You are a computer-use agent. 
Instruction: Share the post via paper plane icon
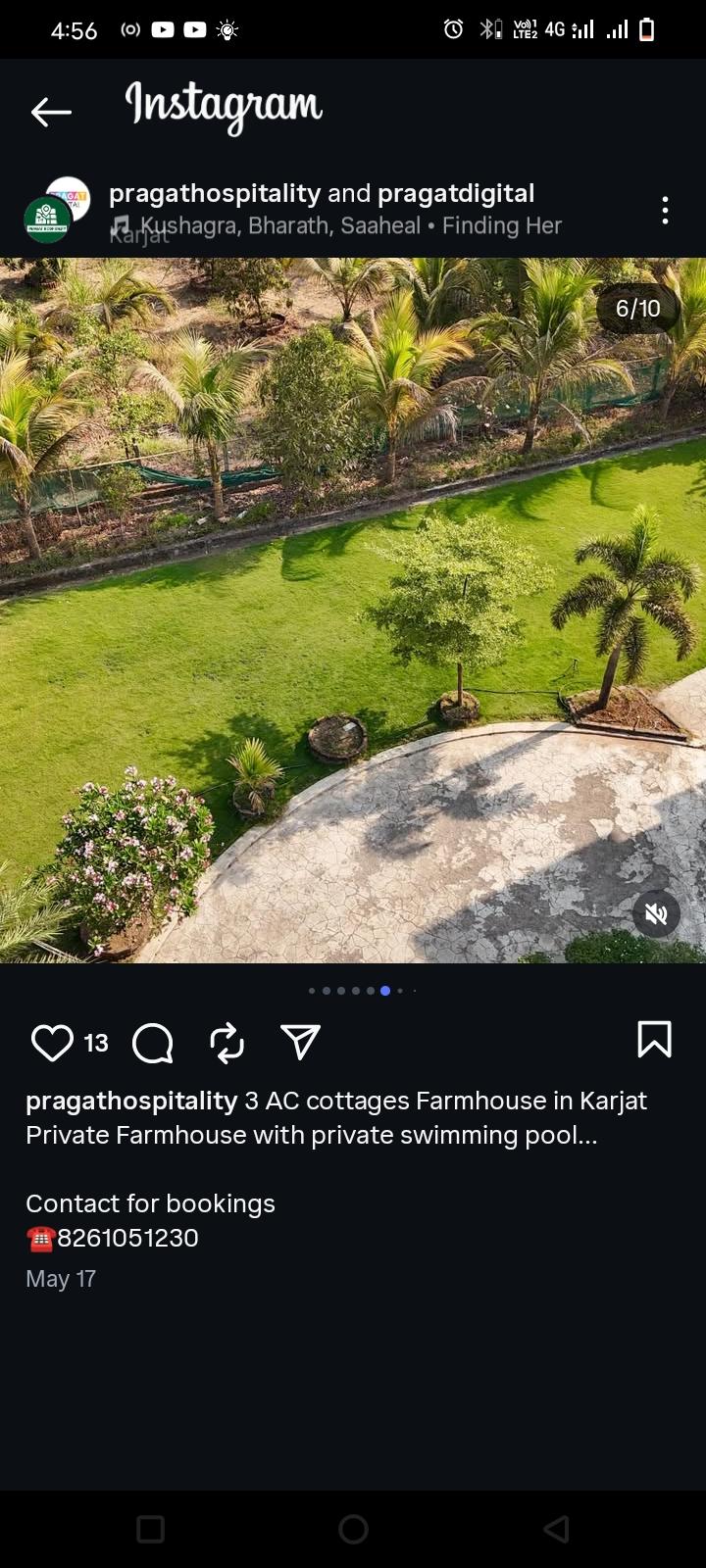301,1043
